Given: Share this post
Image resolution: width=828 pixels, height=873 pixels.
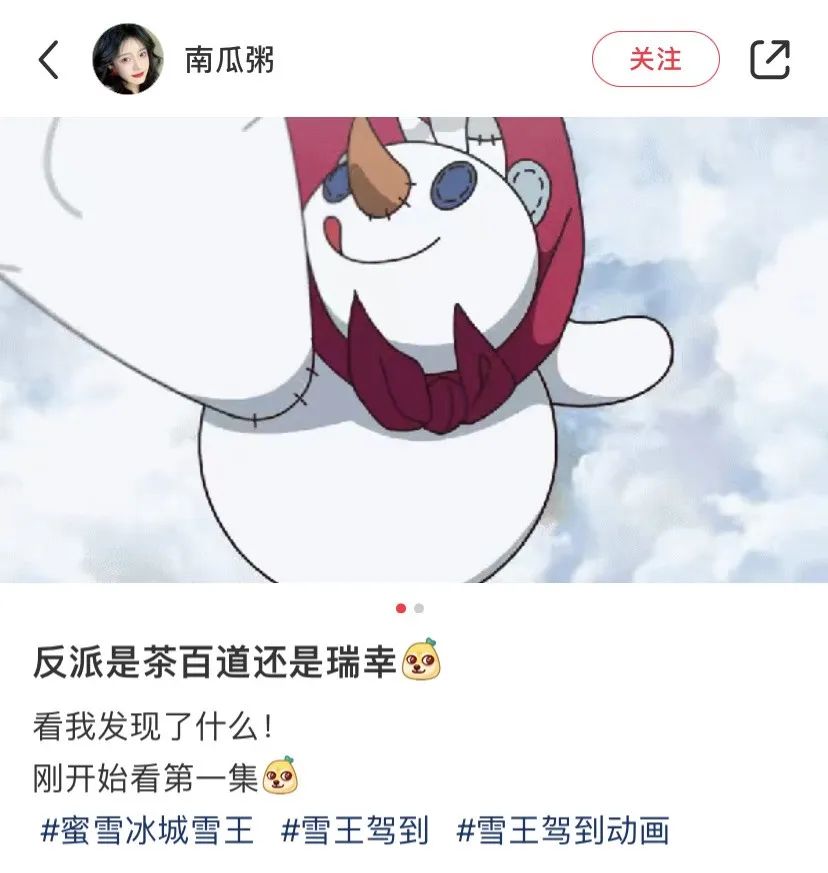Looking at the screenshot, I should click(770, 59).
